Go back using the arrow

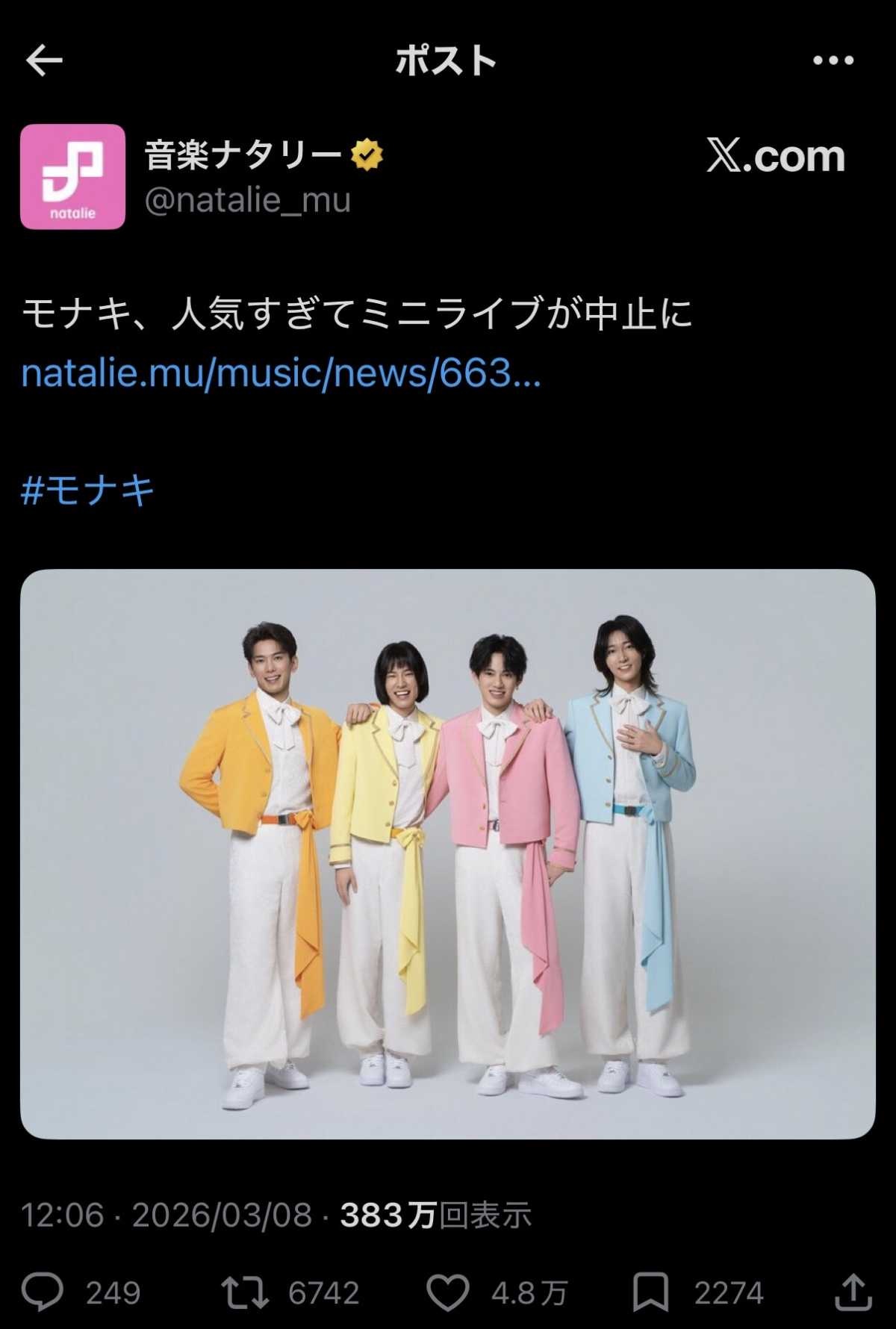pos(44,60)
